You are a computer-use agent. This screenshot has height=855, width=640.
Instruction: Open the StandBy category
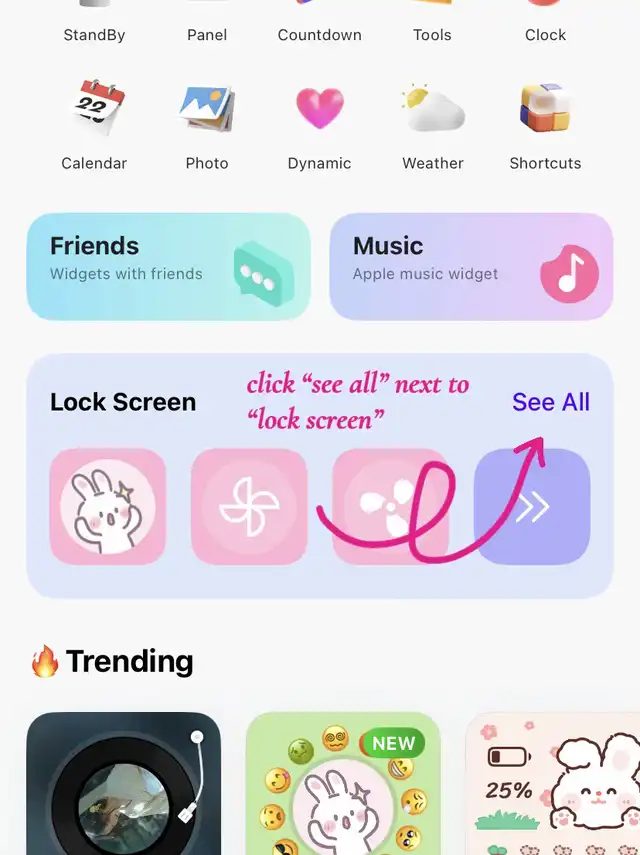coord(94,30)
